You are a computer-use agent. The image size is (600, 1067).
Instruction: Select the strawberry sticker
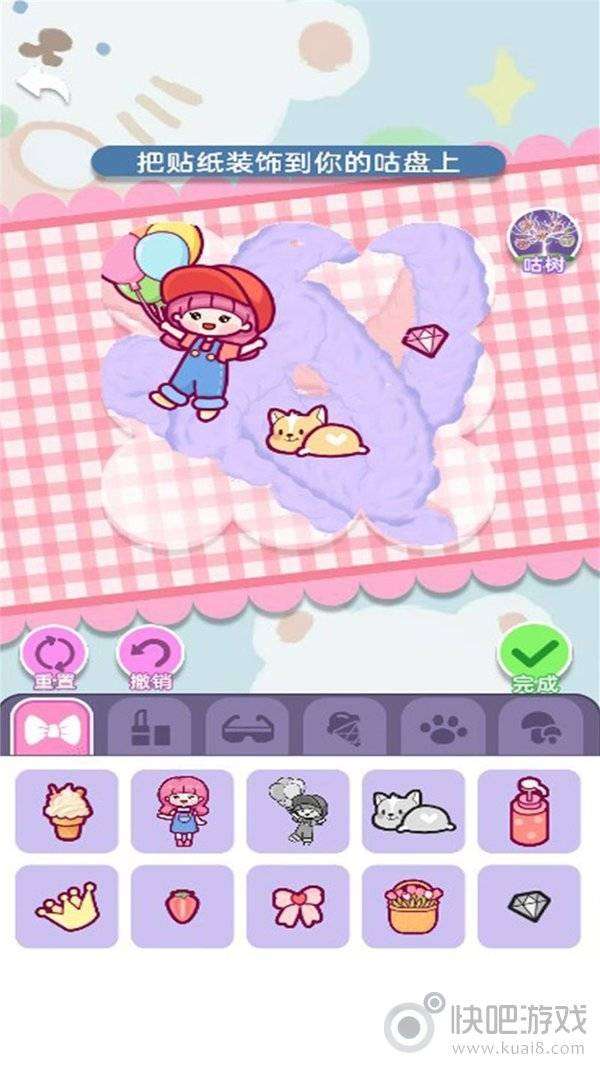coord(182,906)
